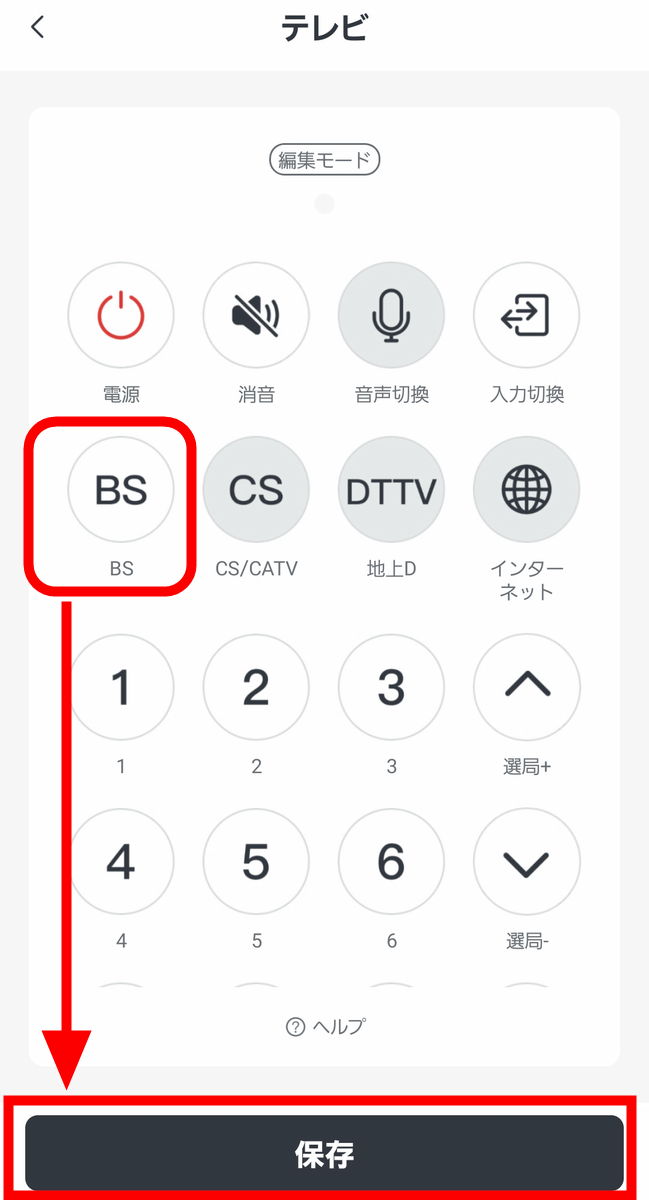Tap number 1 on the remote
The image size is (649, 1200).
click(x=121, y=687)
